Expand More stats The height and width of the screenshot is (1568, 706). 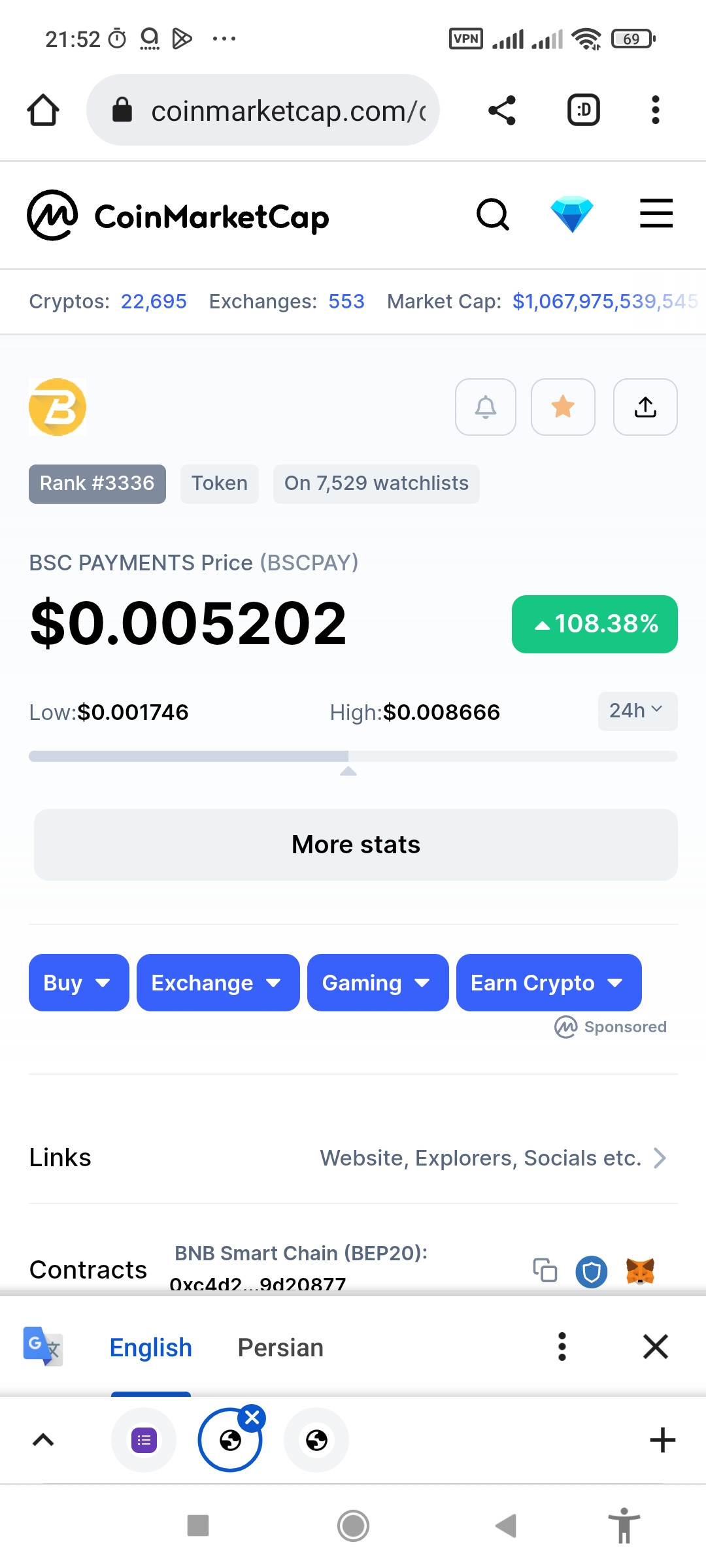point(356,845)
